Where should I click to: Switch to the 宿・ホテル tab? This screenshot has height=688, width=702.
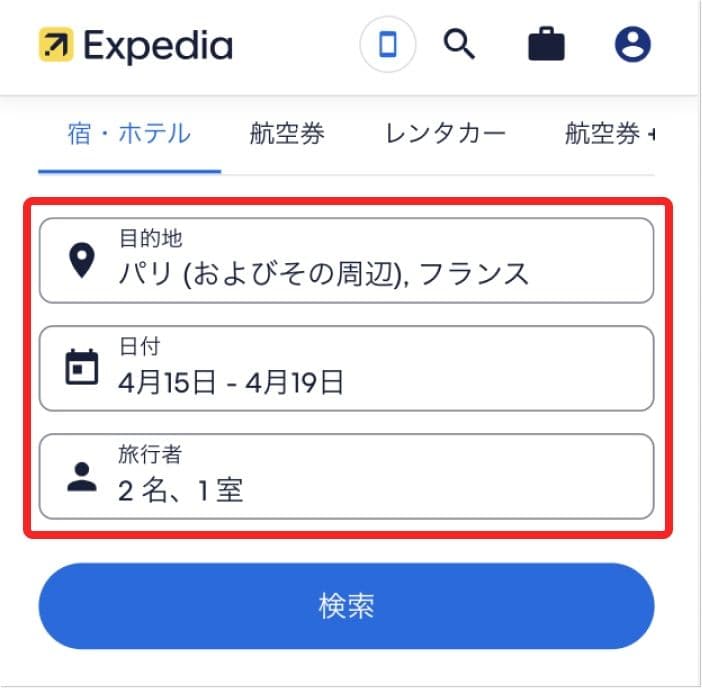pos(129,134)
